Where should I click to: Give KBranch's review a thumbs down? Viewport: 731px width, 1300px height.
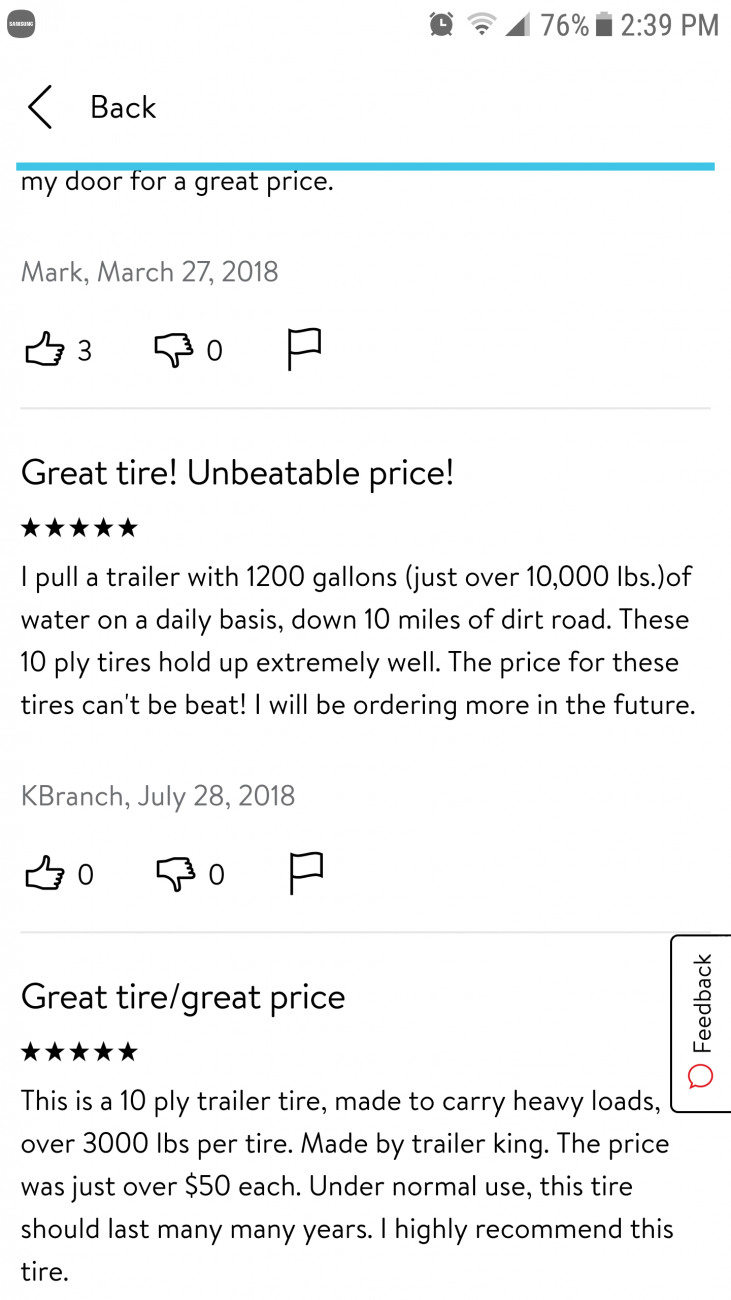point(174,875)
